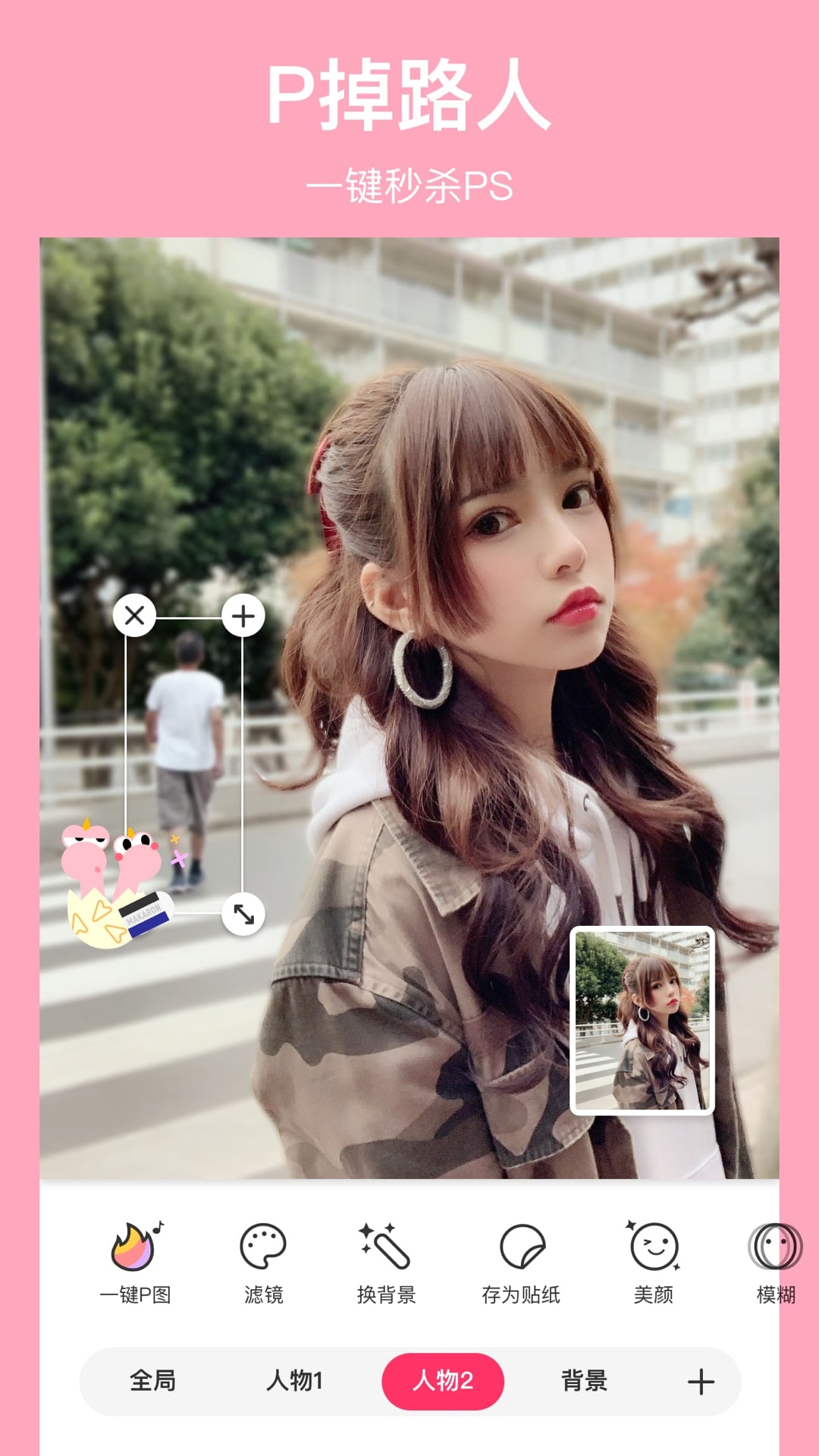Choose the 换背景 change-background wand icon
The height and width of the screenshot is (1456, 819).
pyautogui.click(x=387, y=1253)
